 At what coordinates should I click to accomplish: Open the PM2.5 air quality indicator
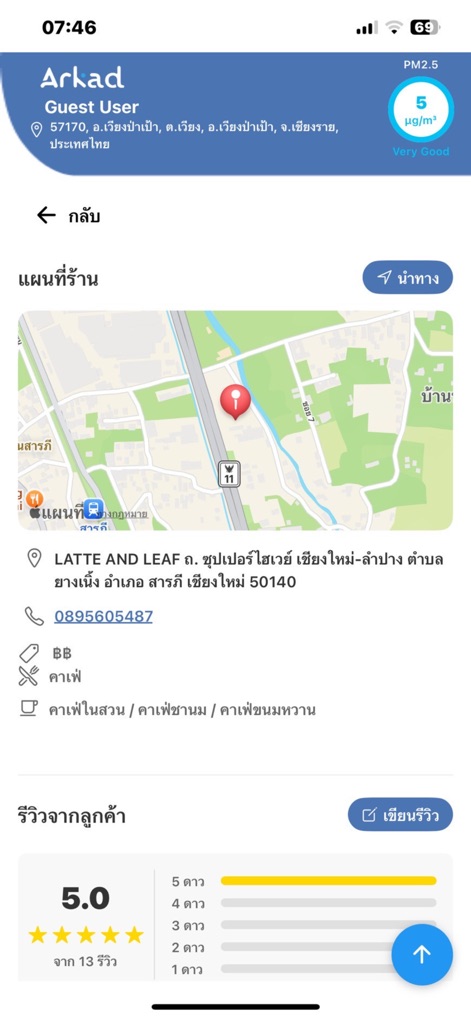tap(421, 109)
